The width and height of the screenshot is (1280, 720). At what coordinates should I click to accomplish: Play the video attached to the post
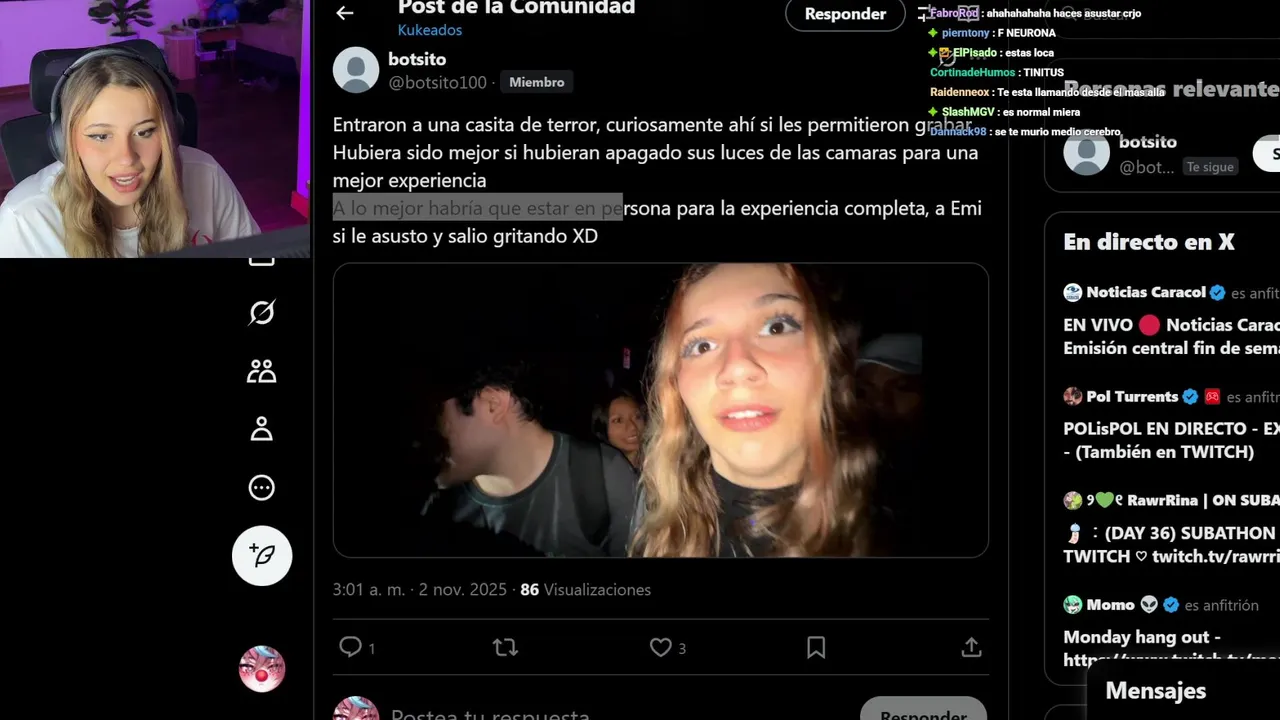(660, 410)
